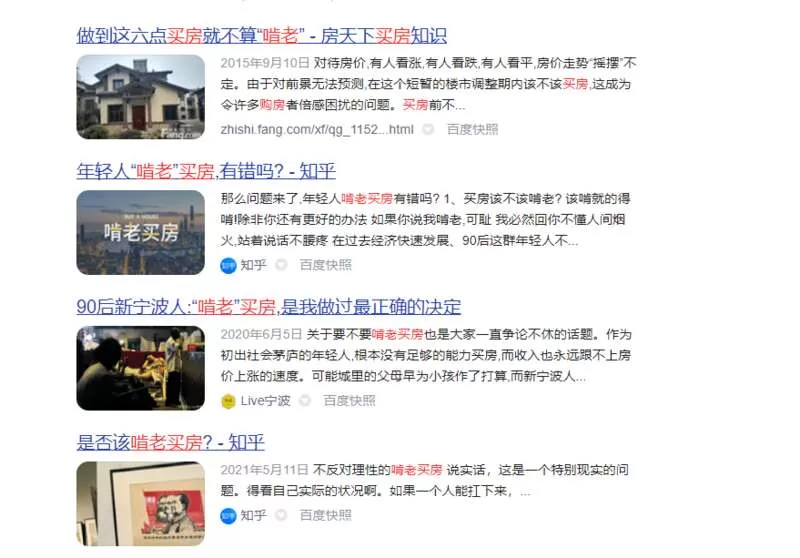800x558 pixels.
Task: Open the framed picture thumbnail of 是否该啃老买房
Action: point(140,504)
